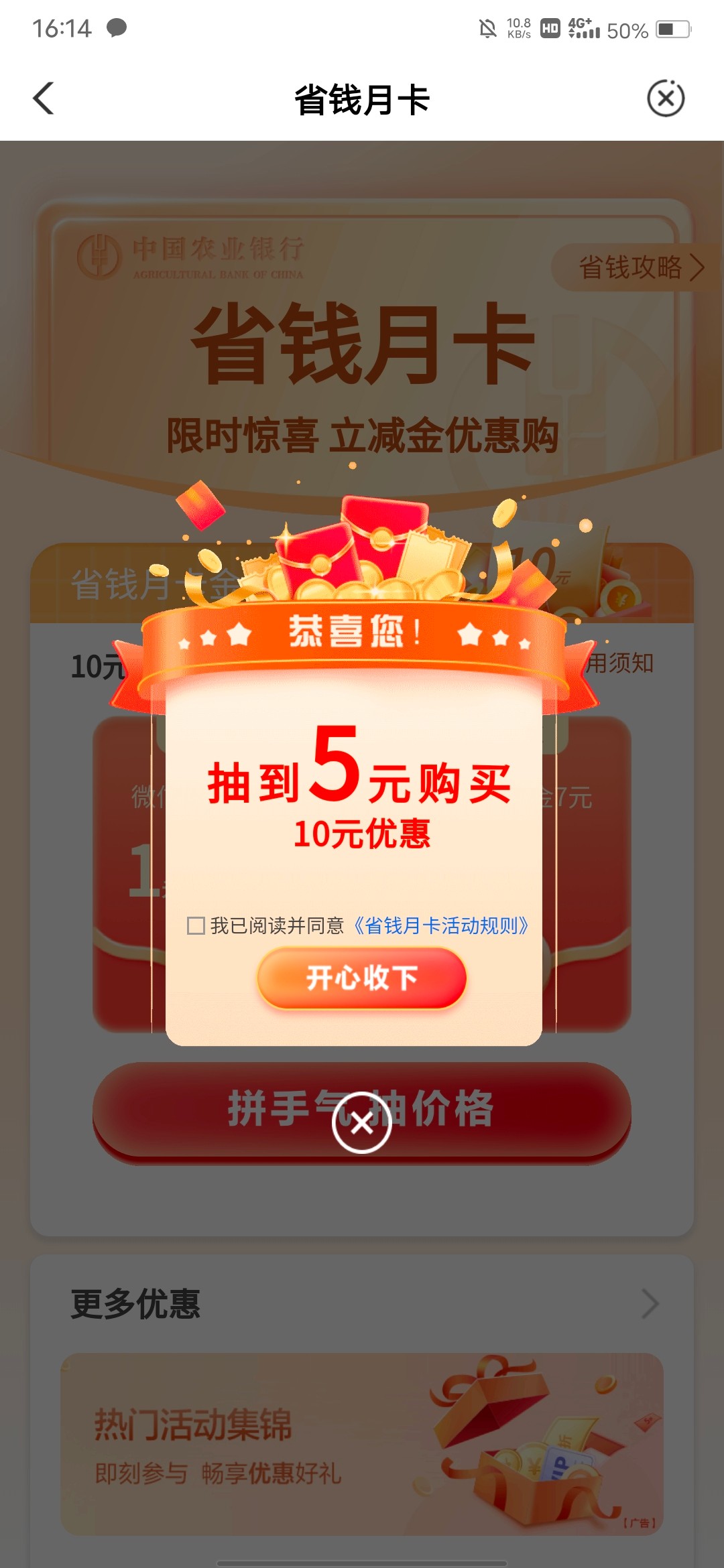
Task: Dismiss the popup with the circled X
Action: click(x=362, y=1123)
